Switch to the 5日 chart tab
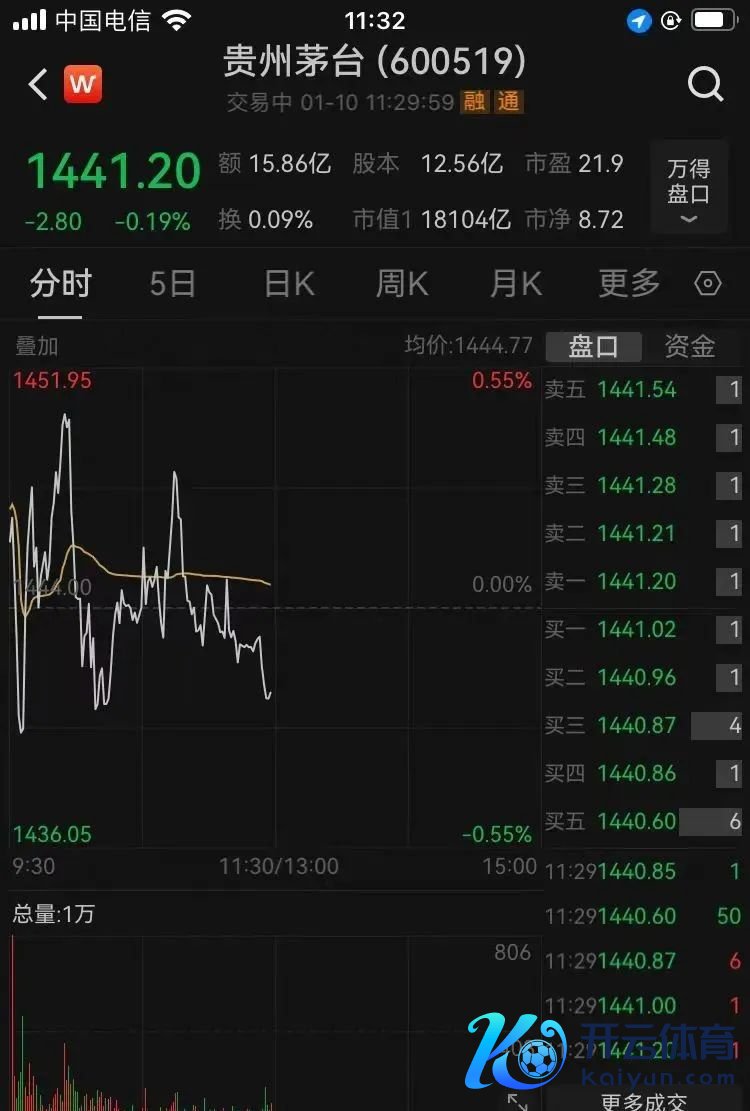 (172, 285)
